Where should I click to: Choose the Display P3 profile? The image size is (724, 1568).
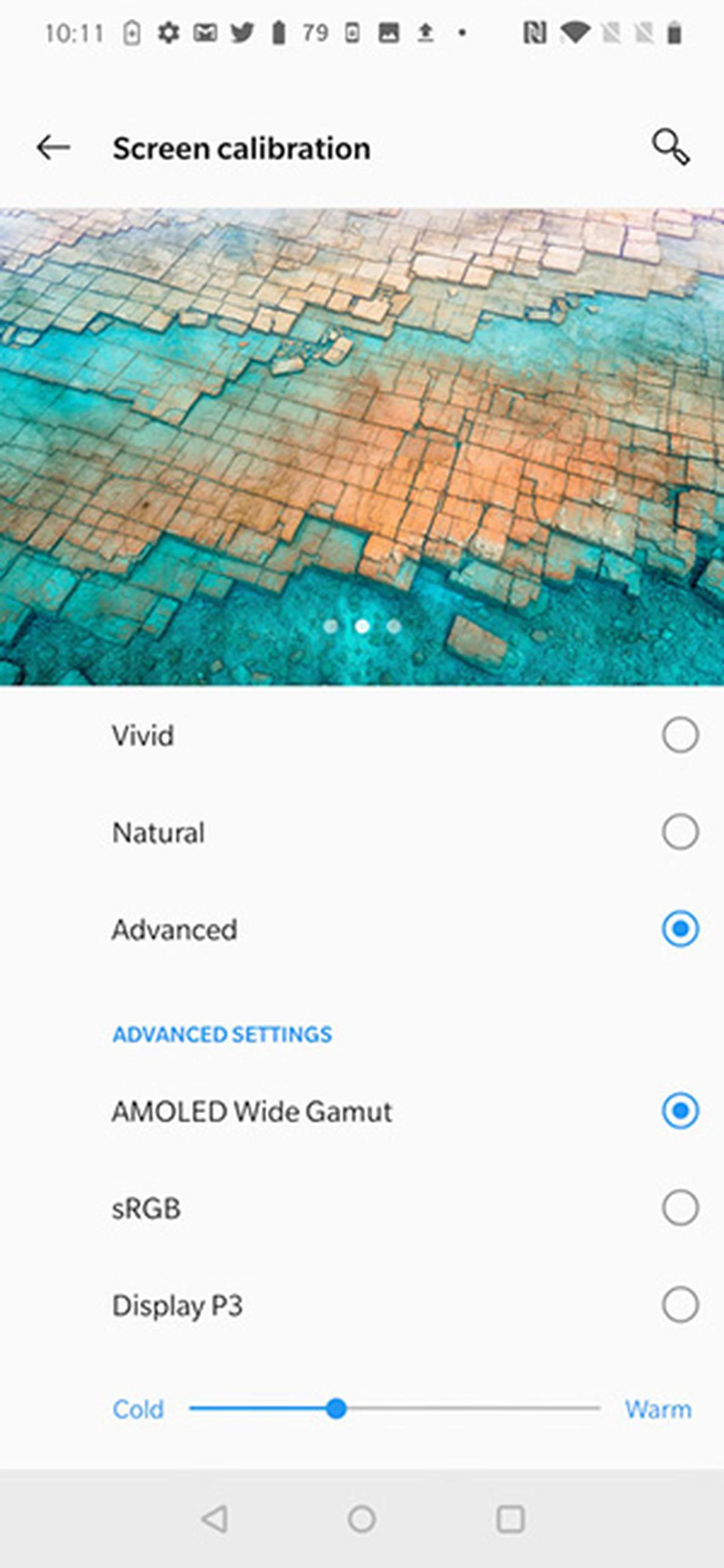[x=680, y=1305]
